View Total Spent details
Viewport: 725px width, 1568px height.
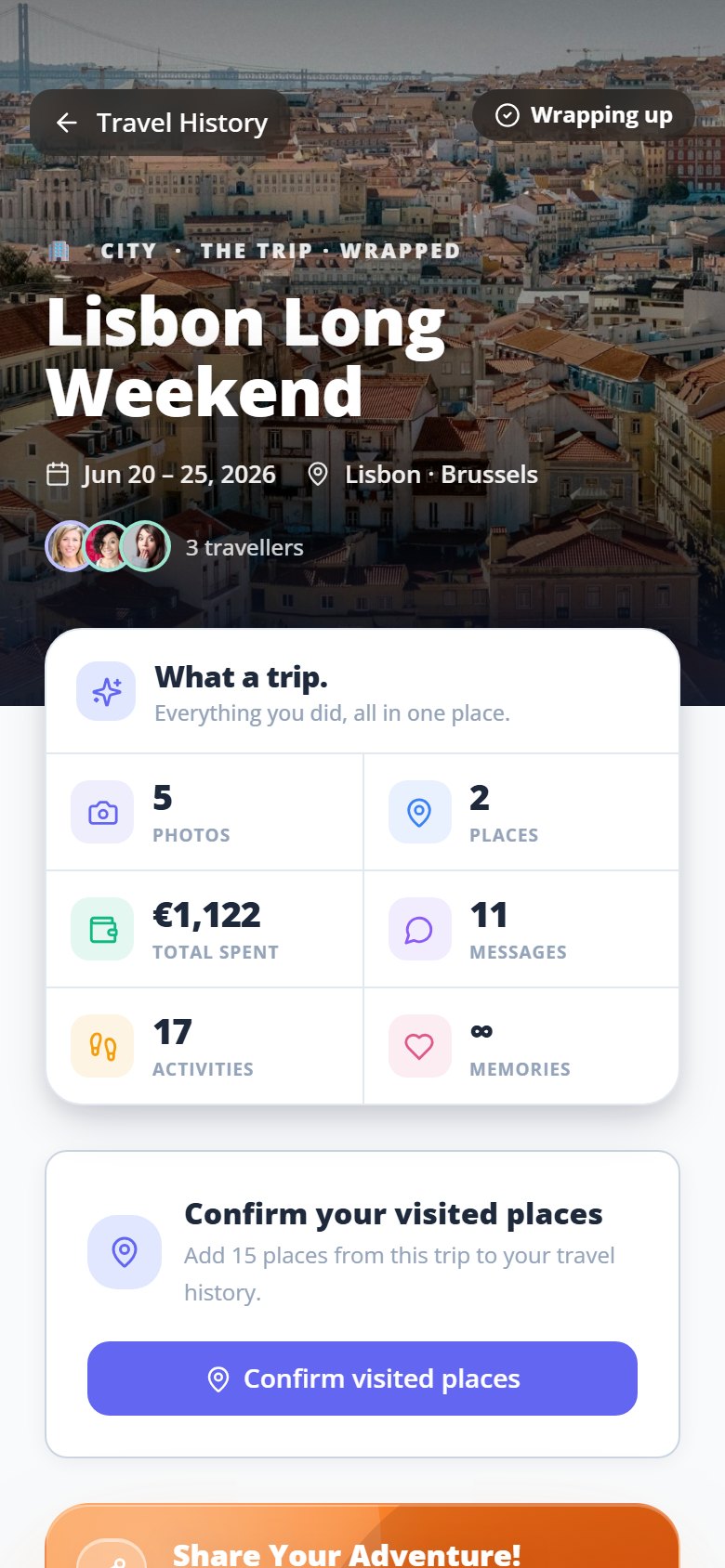click(204, 929)
